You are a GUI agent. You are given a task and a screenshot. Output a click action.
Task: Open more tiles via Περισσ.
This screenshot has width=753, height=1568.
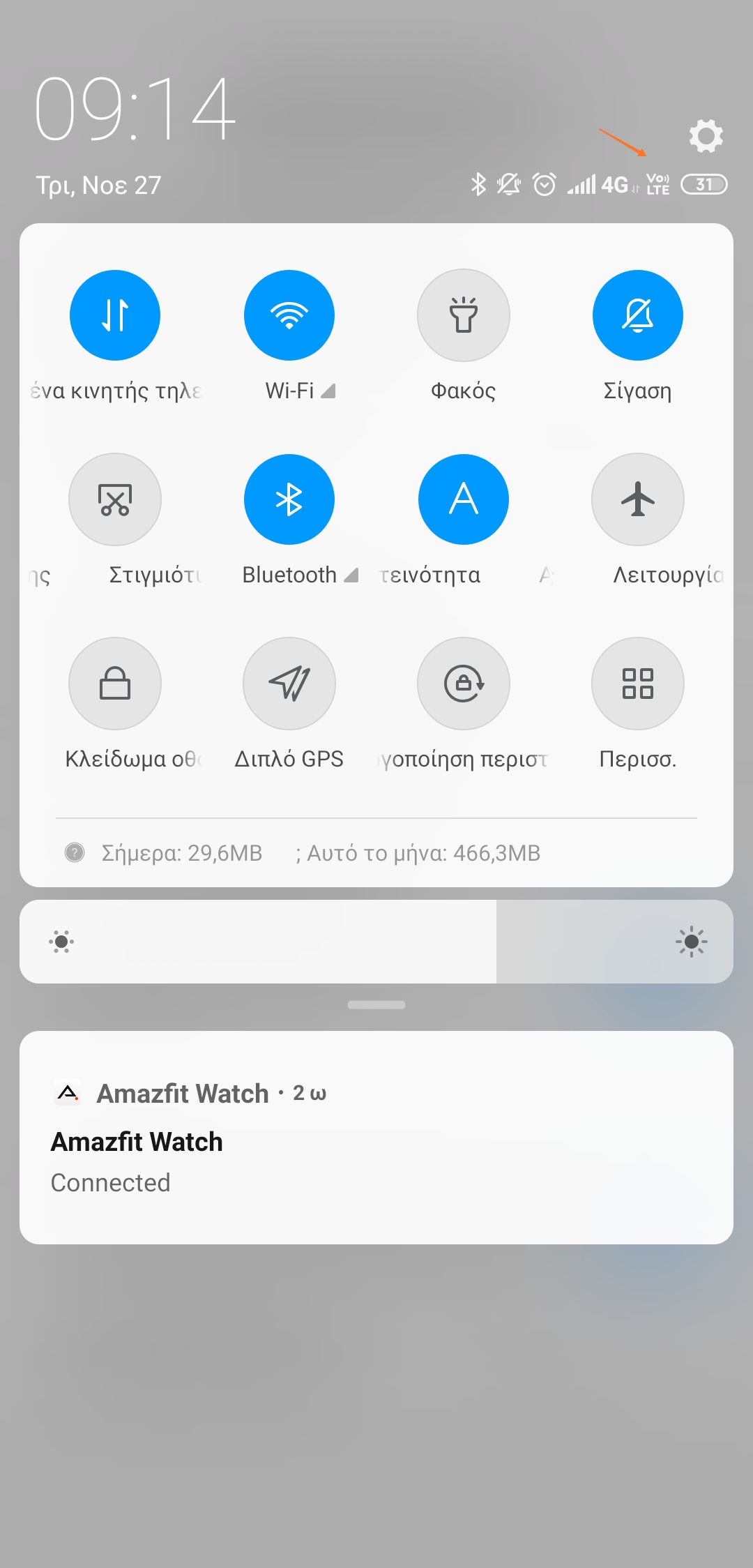tap(638, 684)
